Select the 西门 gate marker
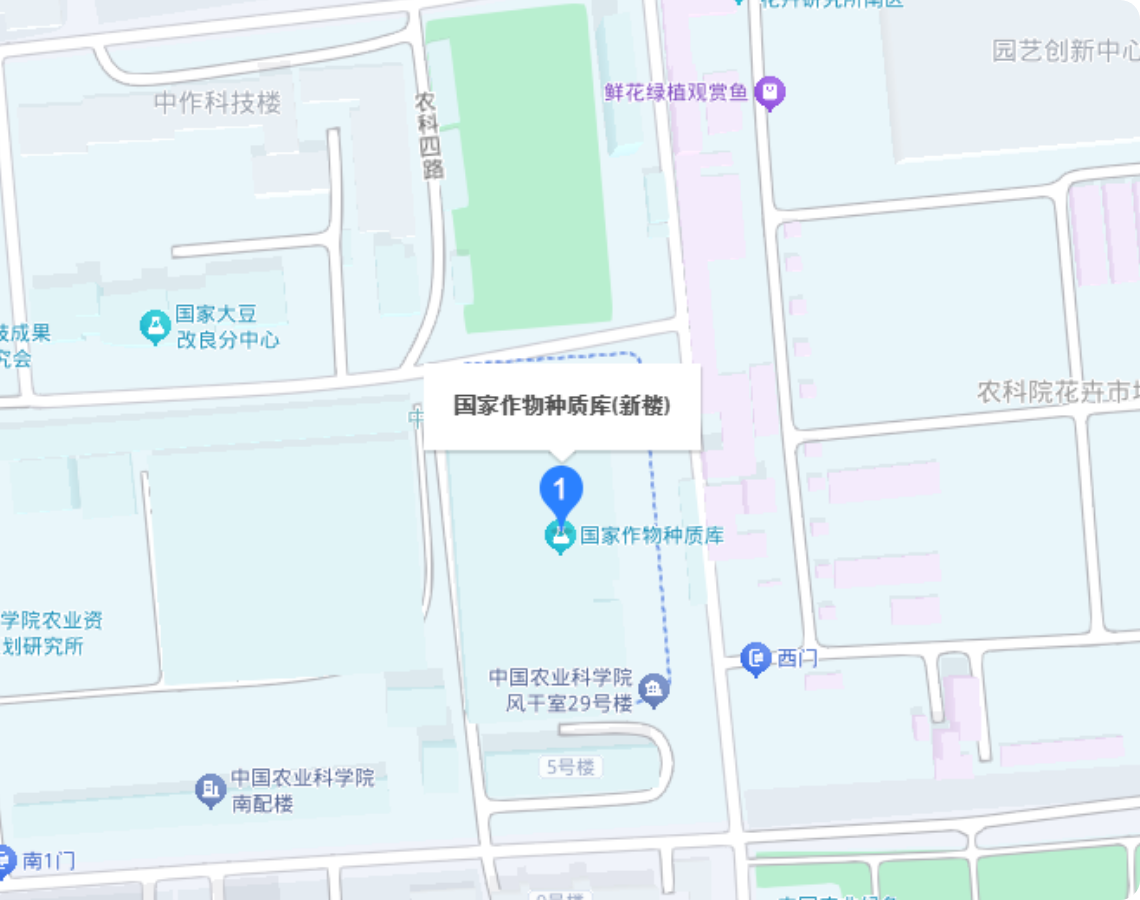The width and height of the screenshot is (1140, 900). point(756,658)
